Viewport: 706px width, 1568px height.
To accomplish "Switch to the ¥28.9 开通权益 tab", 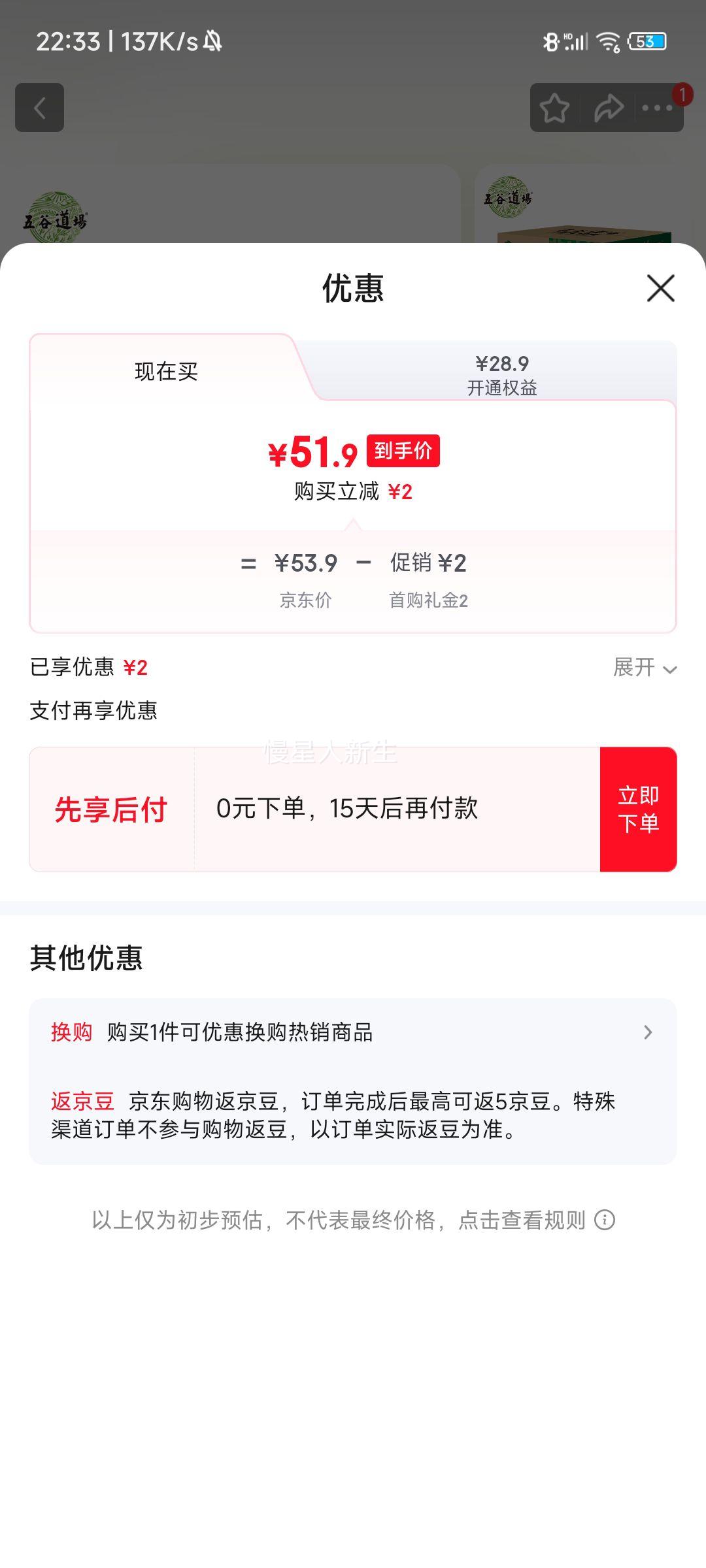I will tap(501, 374).
